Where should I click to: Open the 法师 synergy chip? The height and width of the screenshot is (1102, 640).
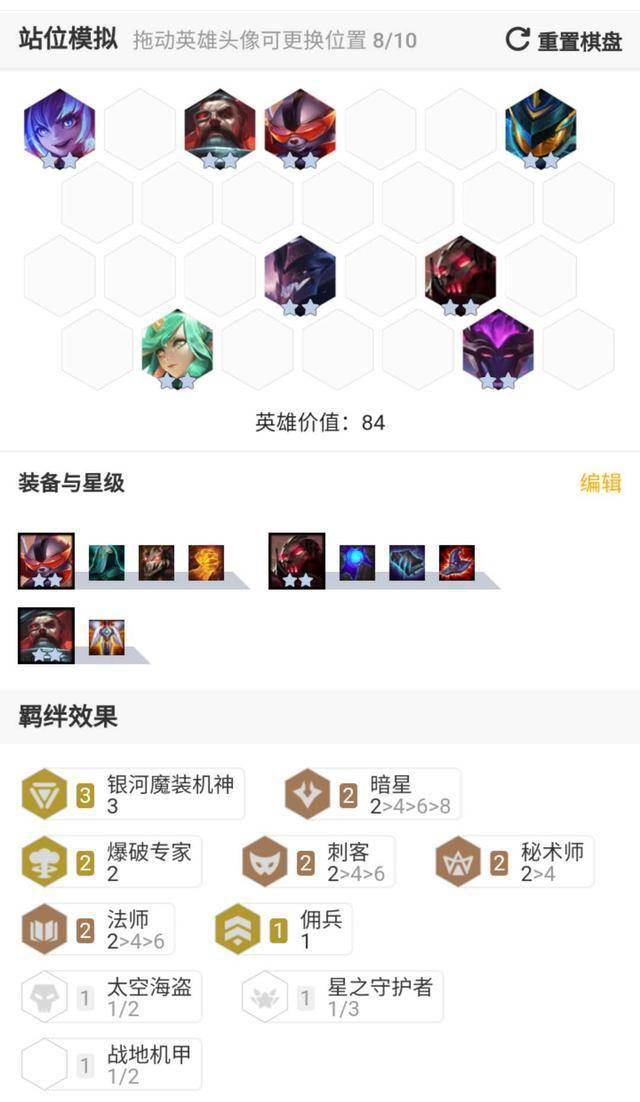(x=98, y=929)
